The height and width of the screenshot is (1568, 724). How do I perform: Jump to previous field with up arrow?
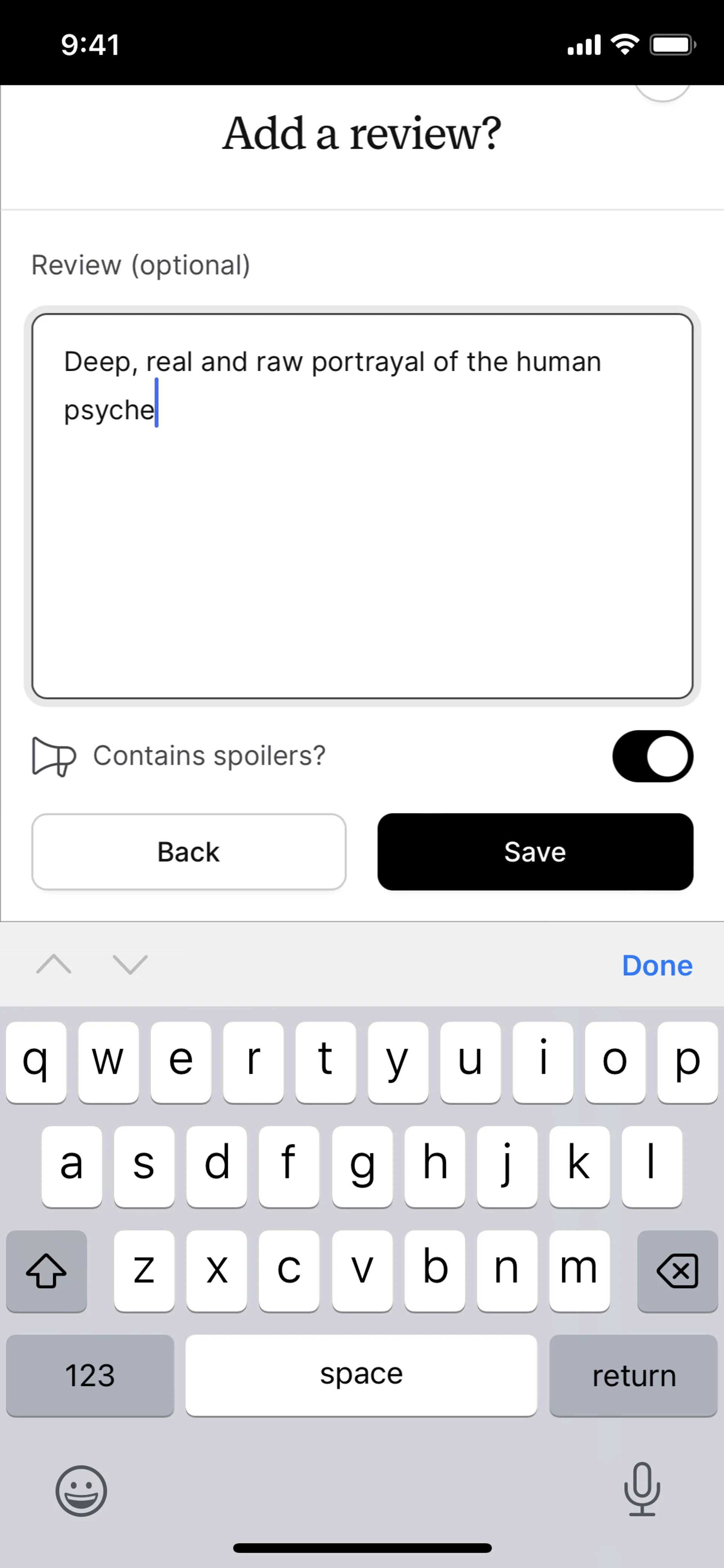(54, 964)
